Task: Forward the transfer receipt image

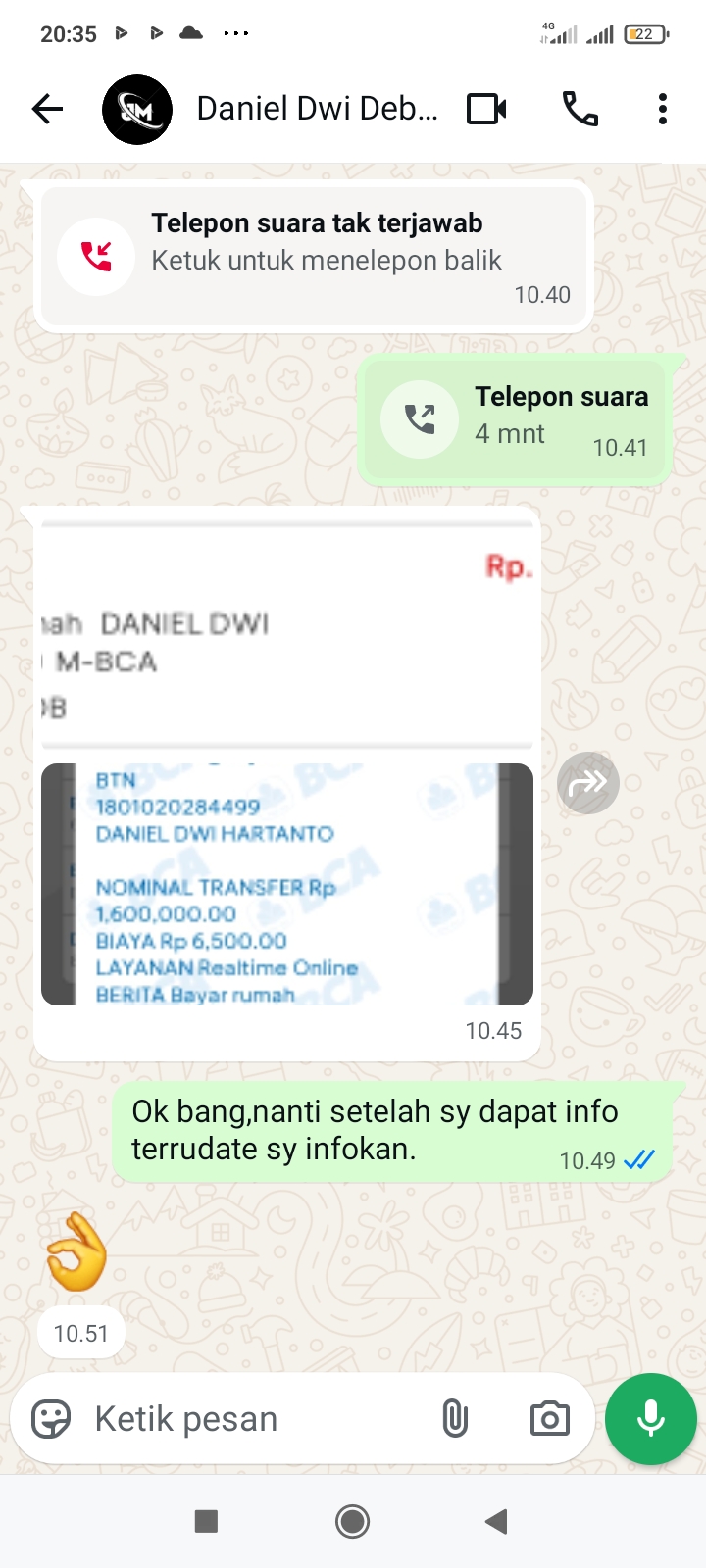Action: click(588, 782)
